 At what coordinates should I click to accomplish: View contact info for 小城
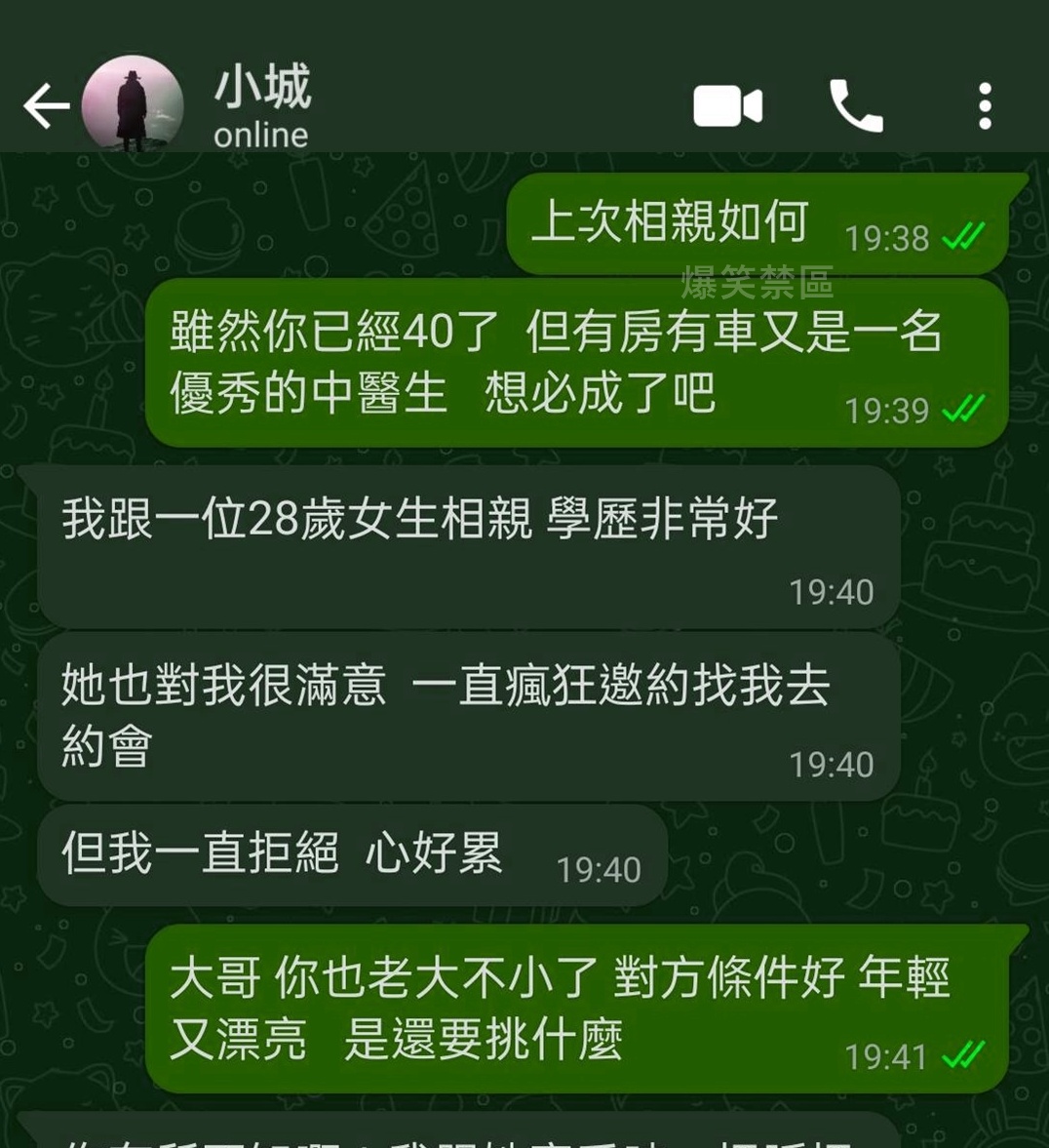[x=261, y=105]
